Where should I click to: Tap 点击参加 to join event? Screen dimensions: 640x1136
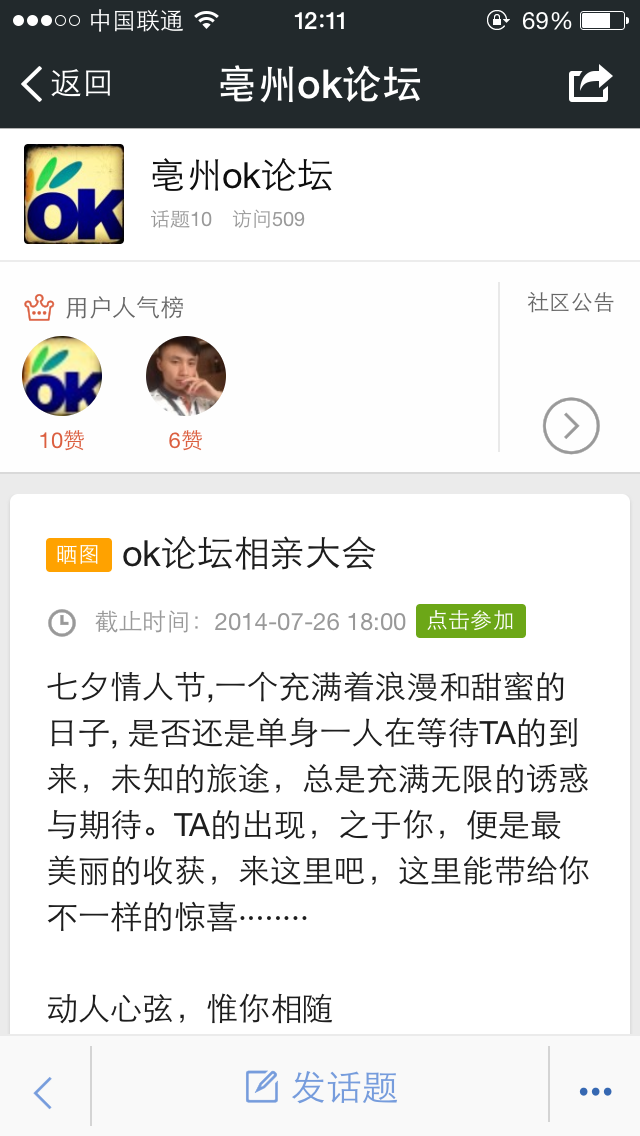(470, 621)
